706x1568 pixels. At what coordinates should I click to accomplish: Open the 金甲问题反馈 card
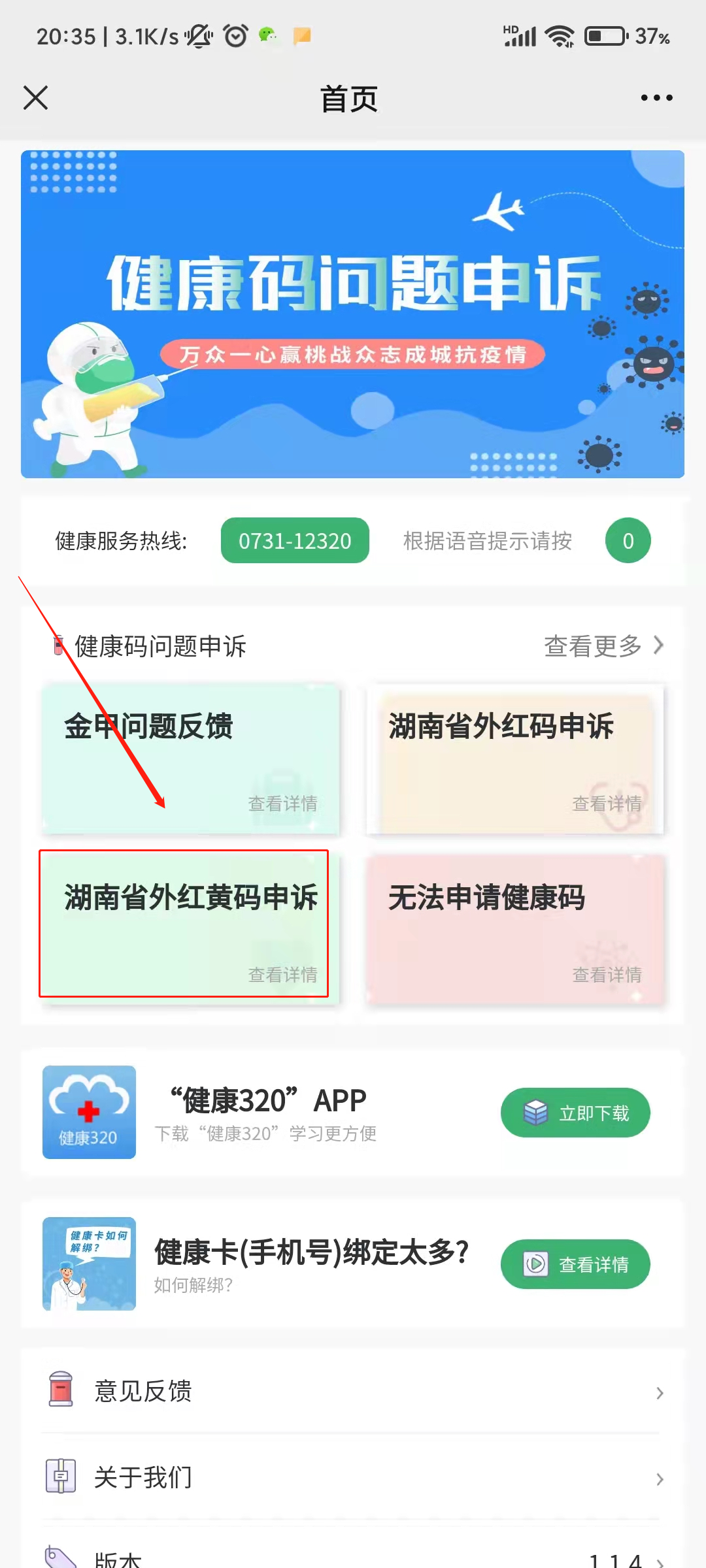click(x=190, y=759)
